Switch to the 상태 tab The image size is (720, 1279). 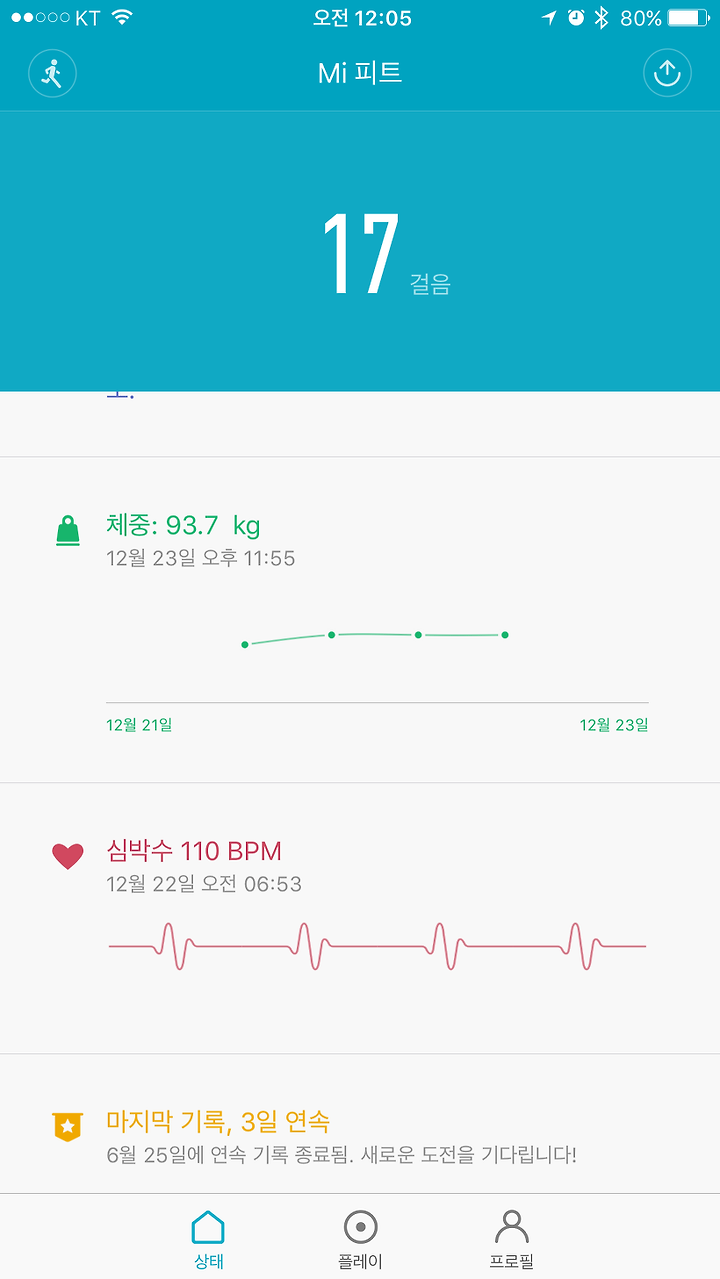click(x=208, y=1238)
